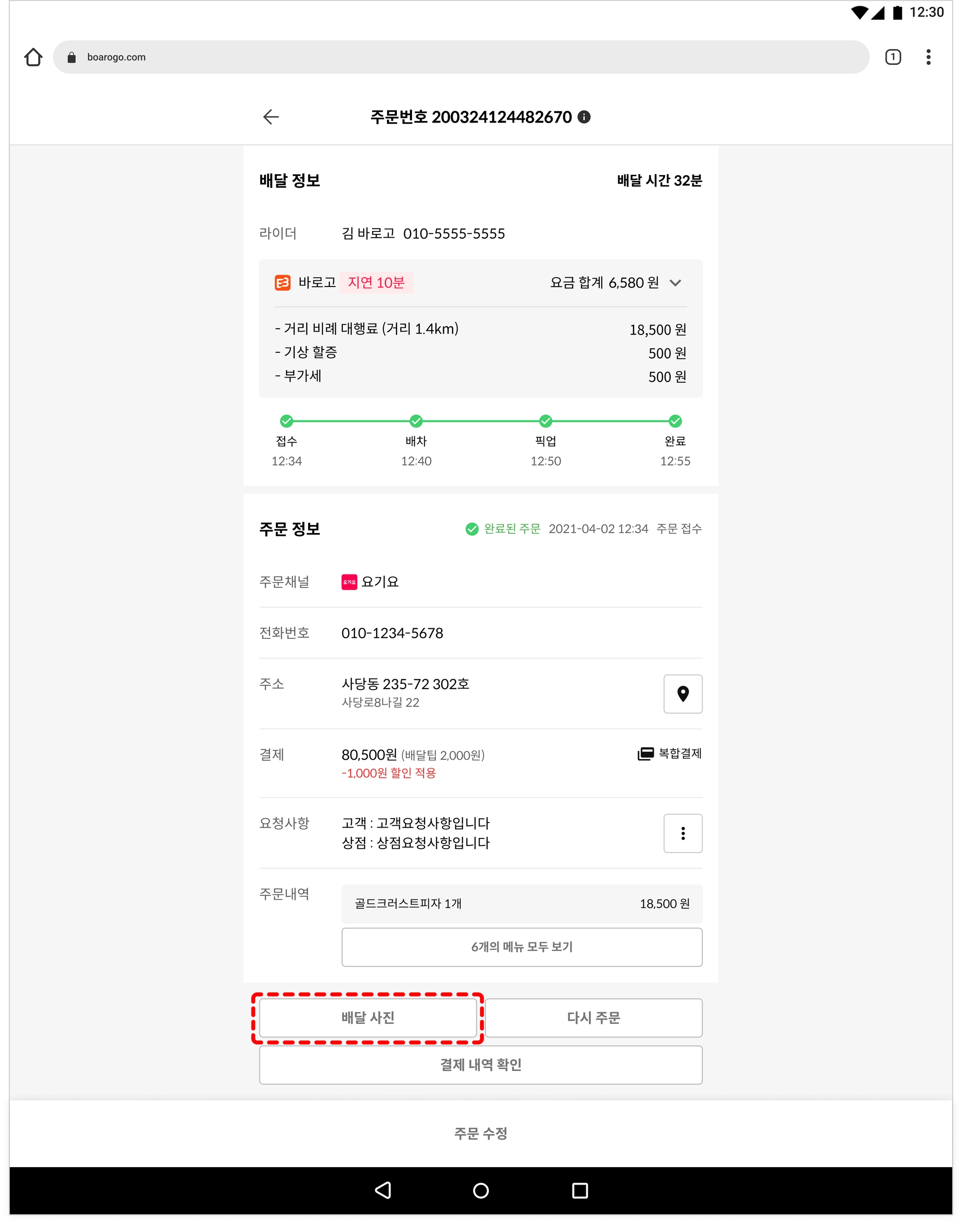The height and width of the screenshot is (1232, 962).
Task: Open the more options button beside 요청사항
Action: pos(683,833)
